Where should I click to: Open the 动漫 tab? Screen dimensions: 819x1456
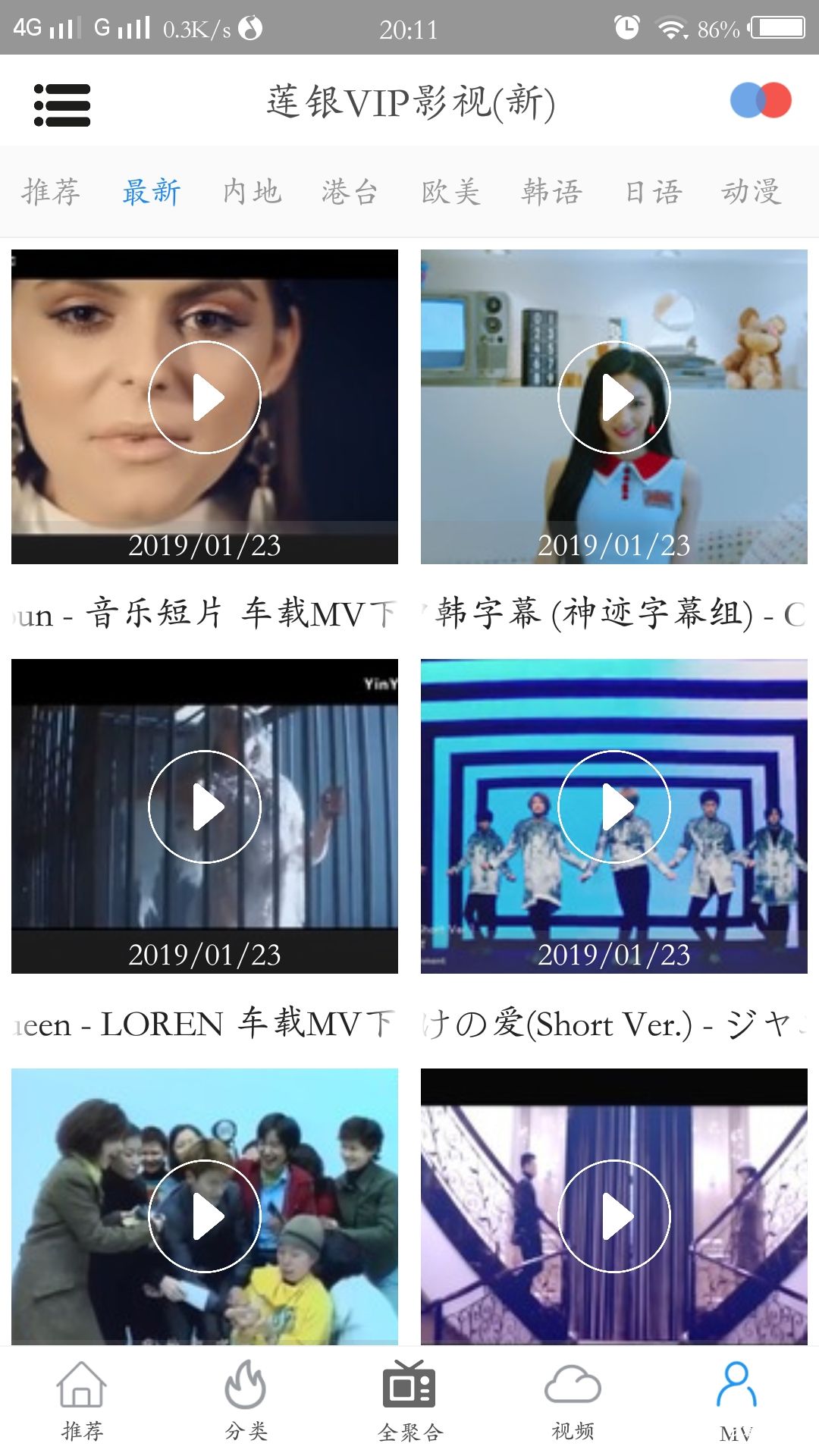pyautogui.click(x=751, y=192)
